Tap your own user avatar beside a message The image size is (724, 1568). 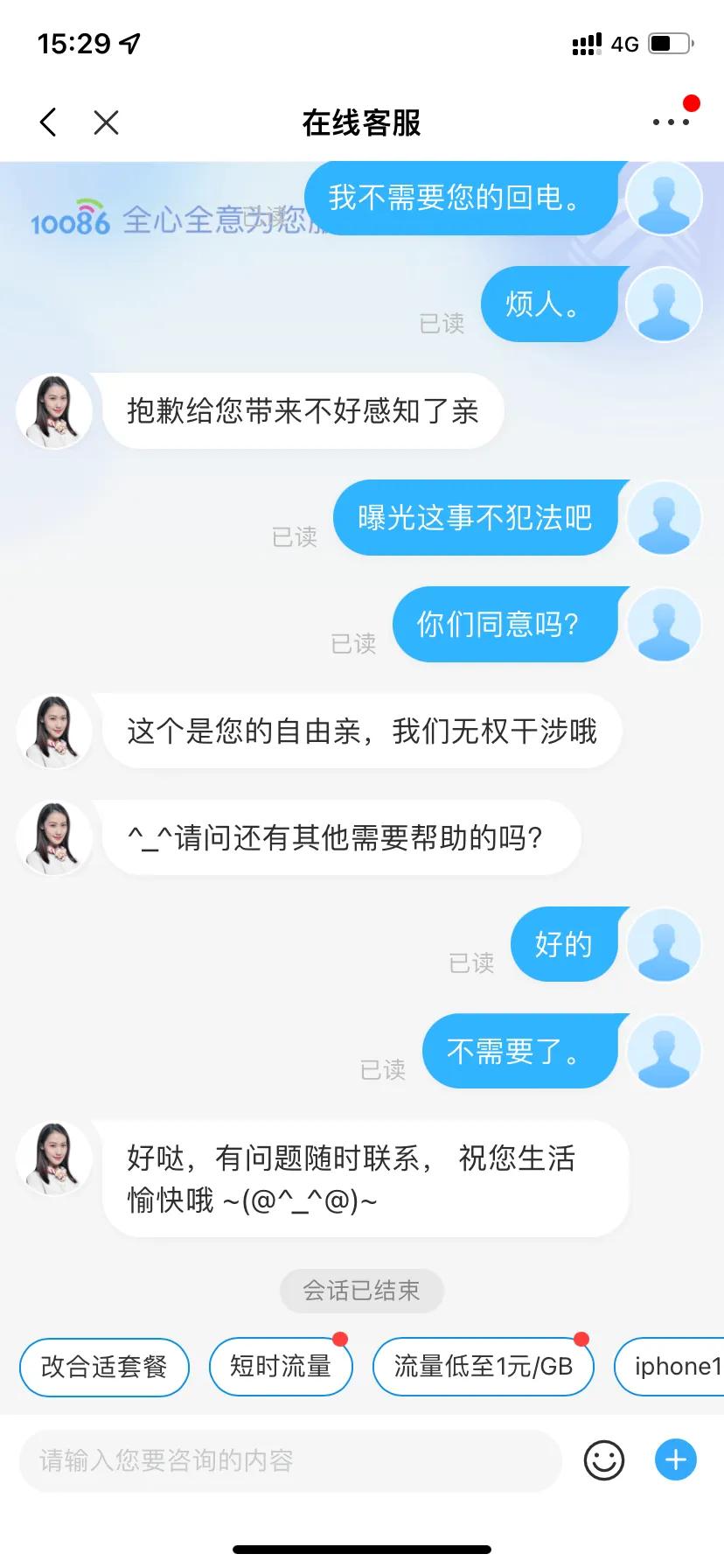pos(665,199)
